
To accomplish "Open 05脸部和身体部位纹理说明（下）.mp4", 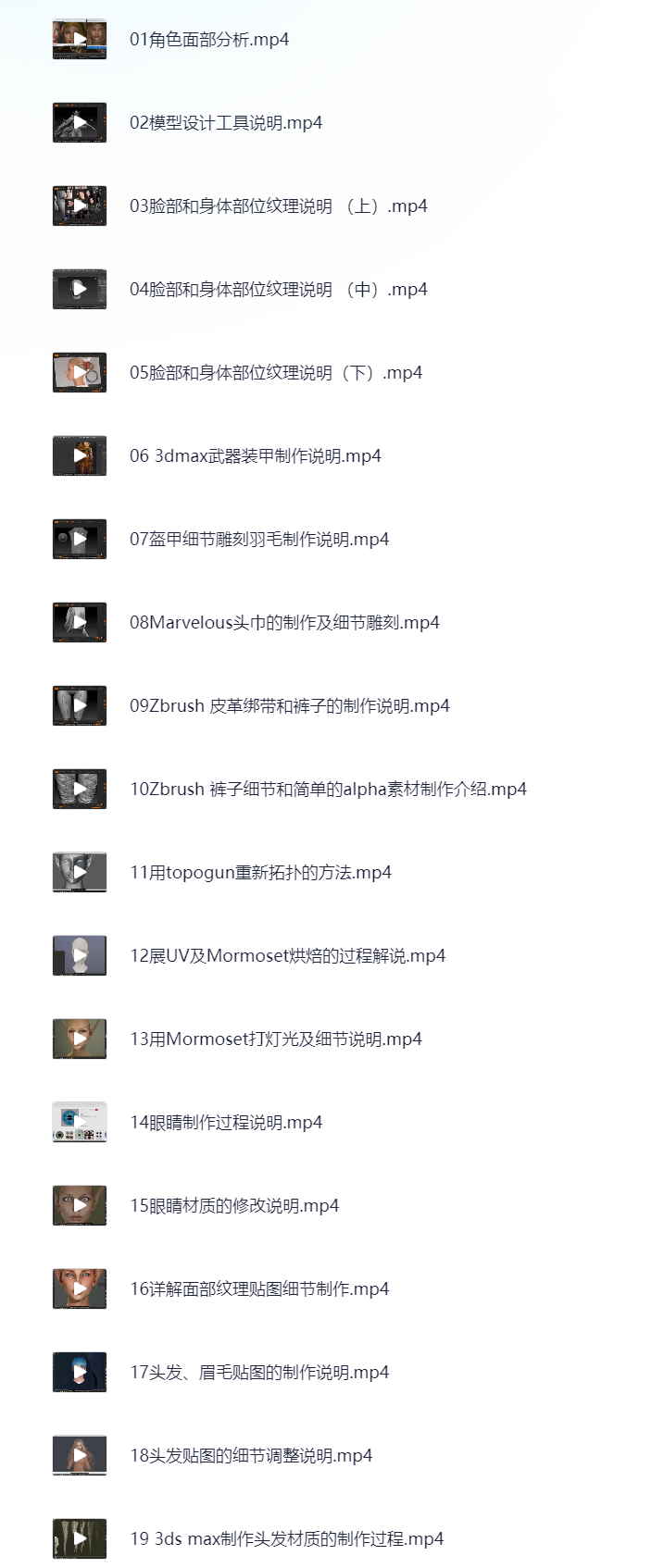I will [x=275, y=373].
